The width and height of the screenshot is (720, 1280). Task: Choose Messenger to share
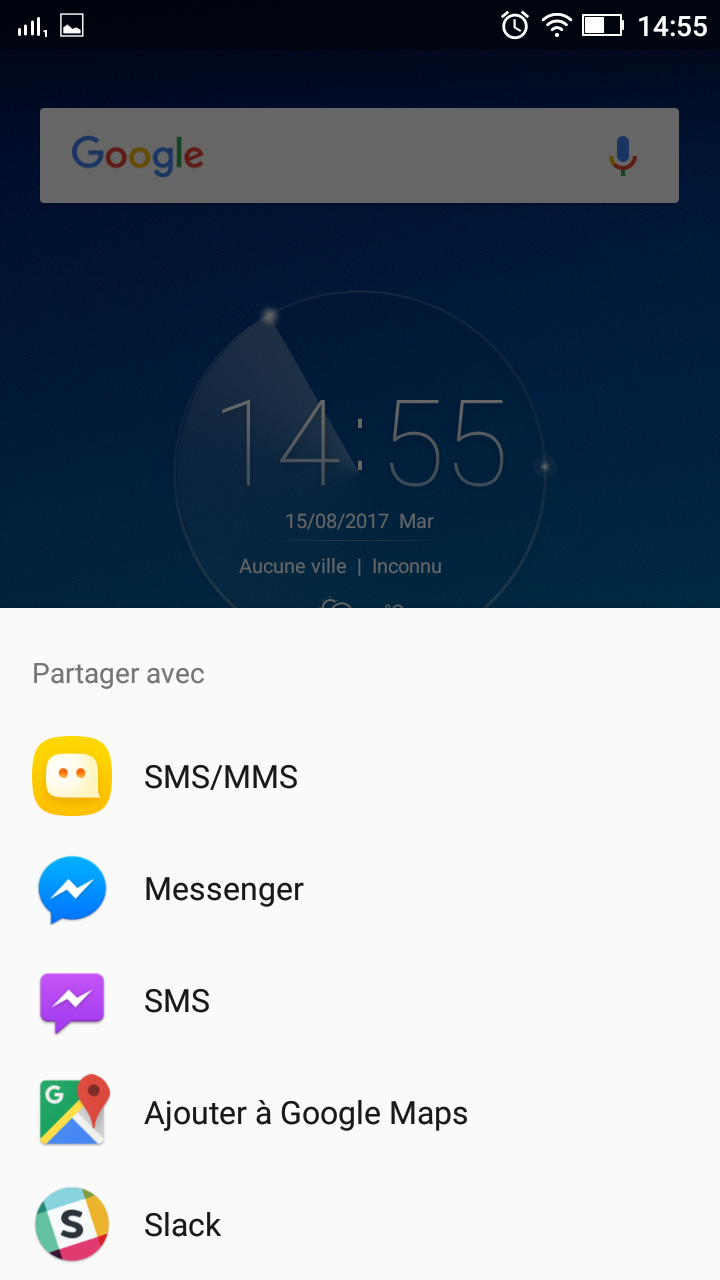[x=223, y=889]
